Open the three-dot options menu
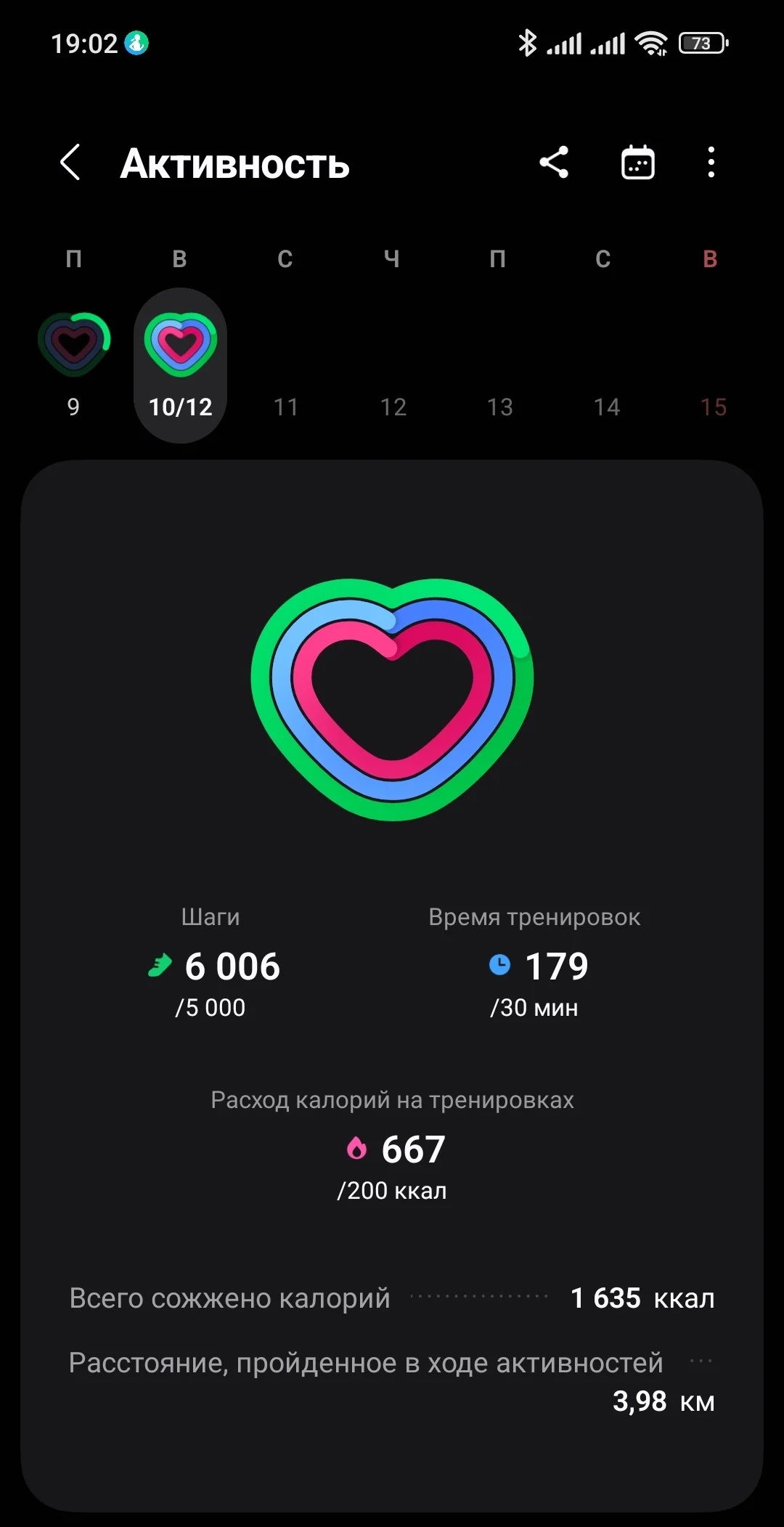 [x=710, y=163]
